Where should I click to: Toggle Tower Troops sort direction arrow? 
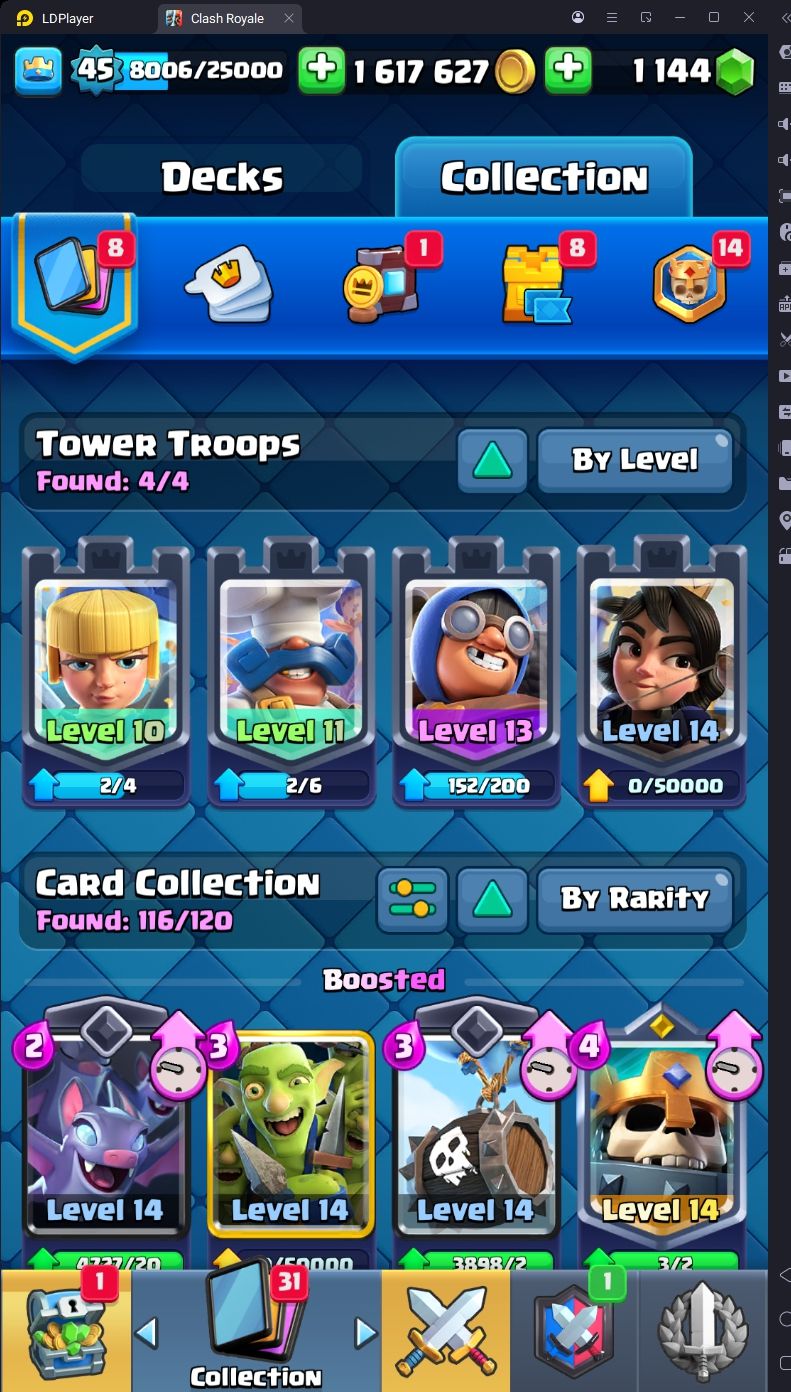(492, 460)
